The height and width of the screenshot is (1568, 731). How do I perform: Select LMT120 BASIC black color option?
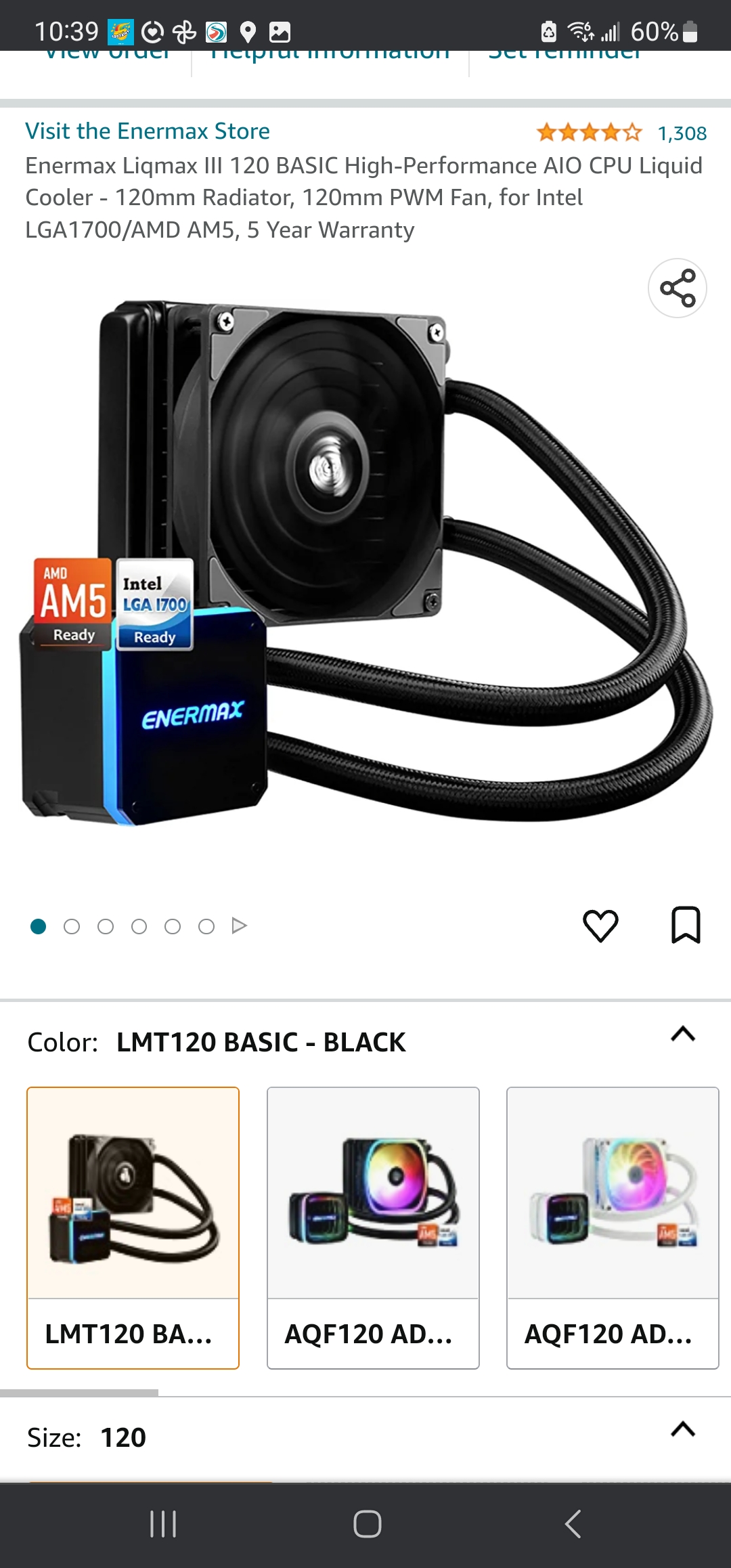133,1227
